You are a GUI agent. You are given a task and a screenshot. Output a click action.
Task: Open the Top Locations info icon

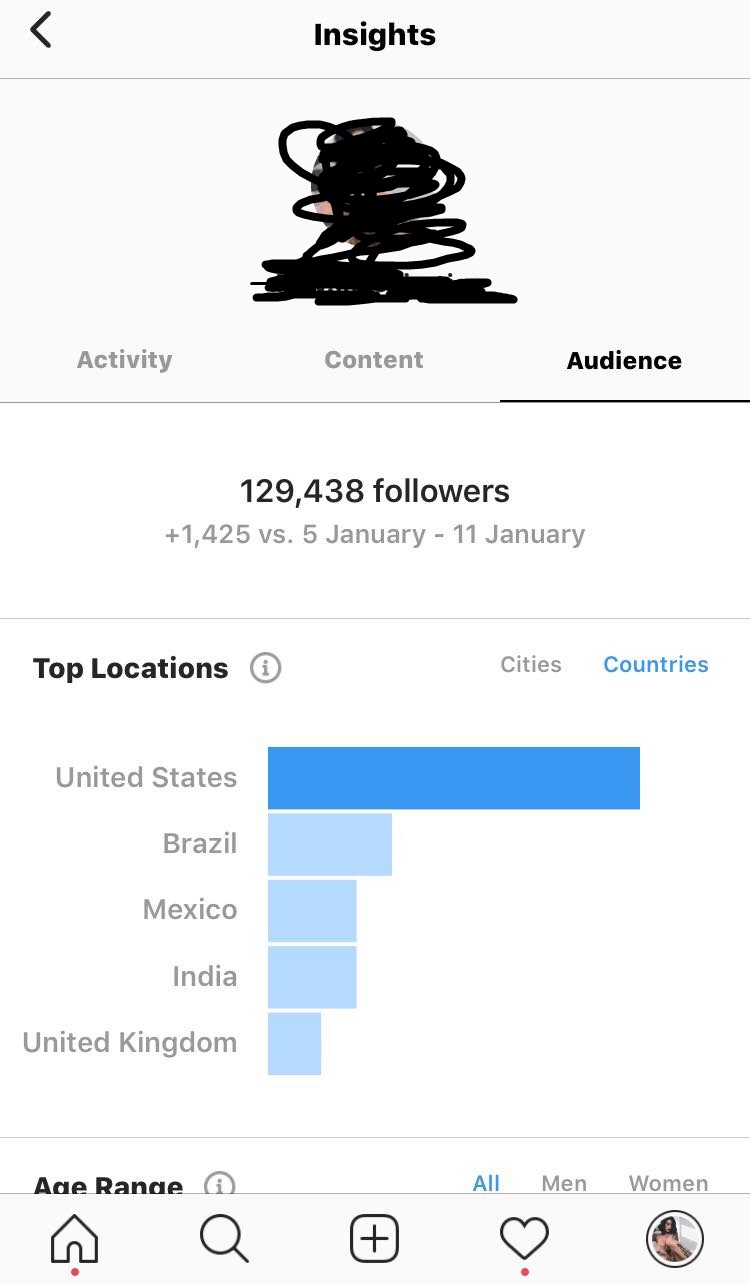tap(265, 668)
